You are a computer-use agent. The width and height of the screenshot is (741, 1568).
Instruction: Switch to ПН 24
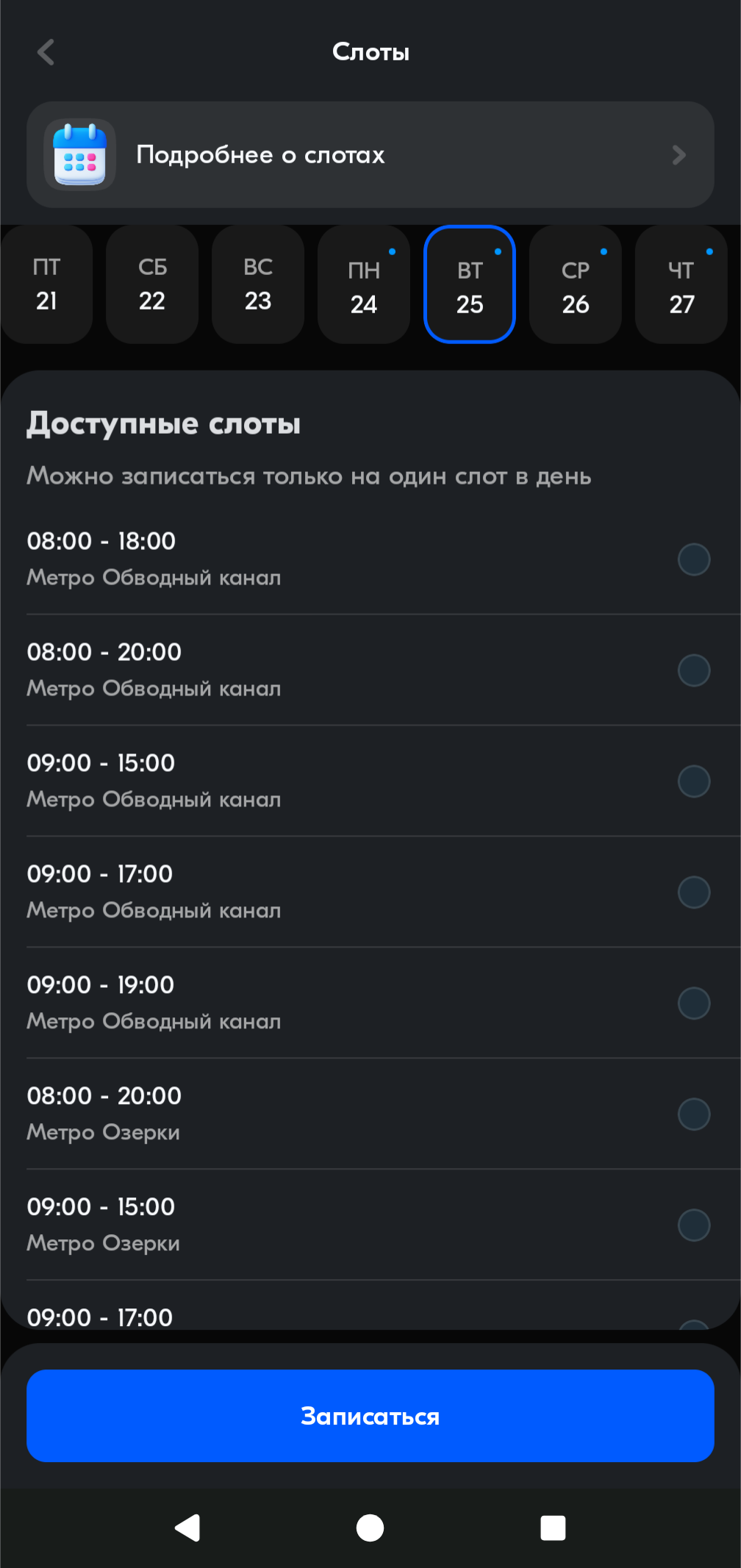click(x=364, y=284)
